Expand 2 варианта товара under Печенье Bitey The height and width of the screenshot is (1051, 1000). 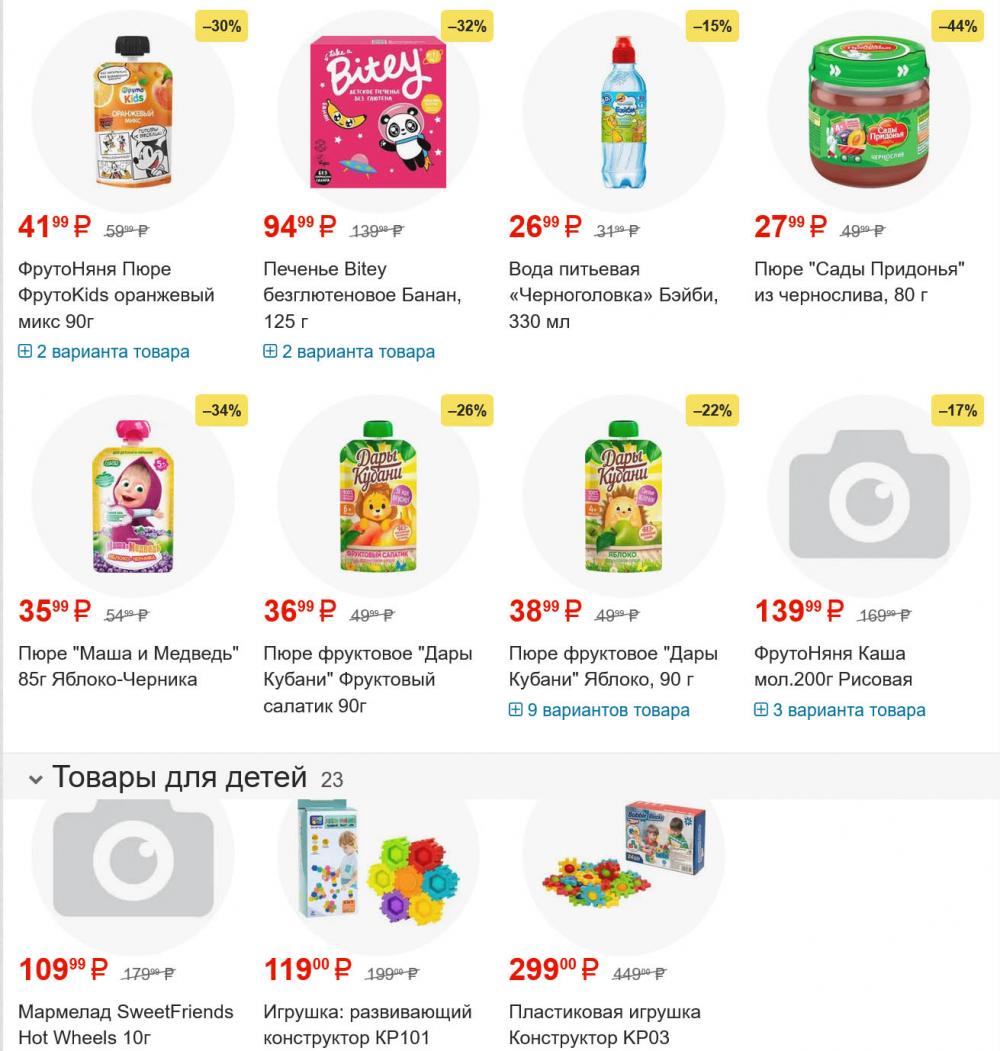click(349, 351)
